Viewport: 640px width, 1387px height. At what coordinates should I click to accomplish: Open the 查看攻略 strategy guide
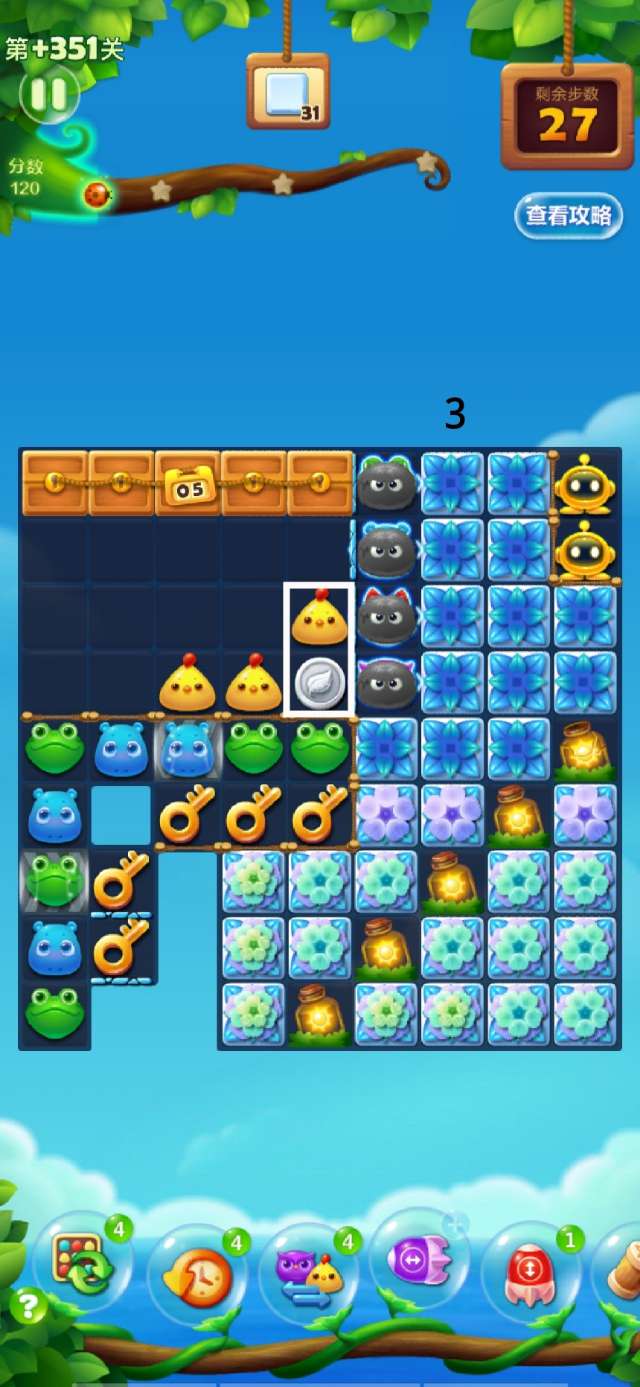tap(568, 216)
